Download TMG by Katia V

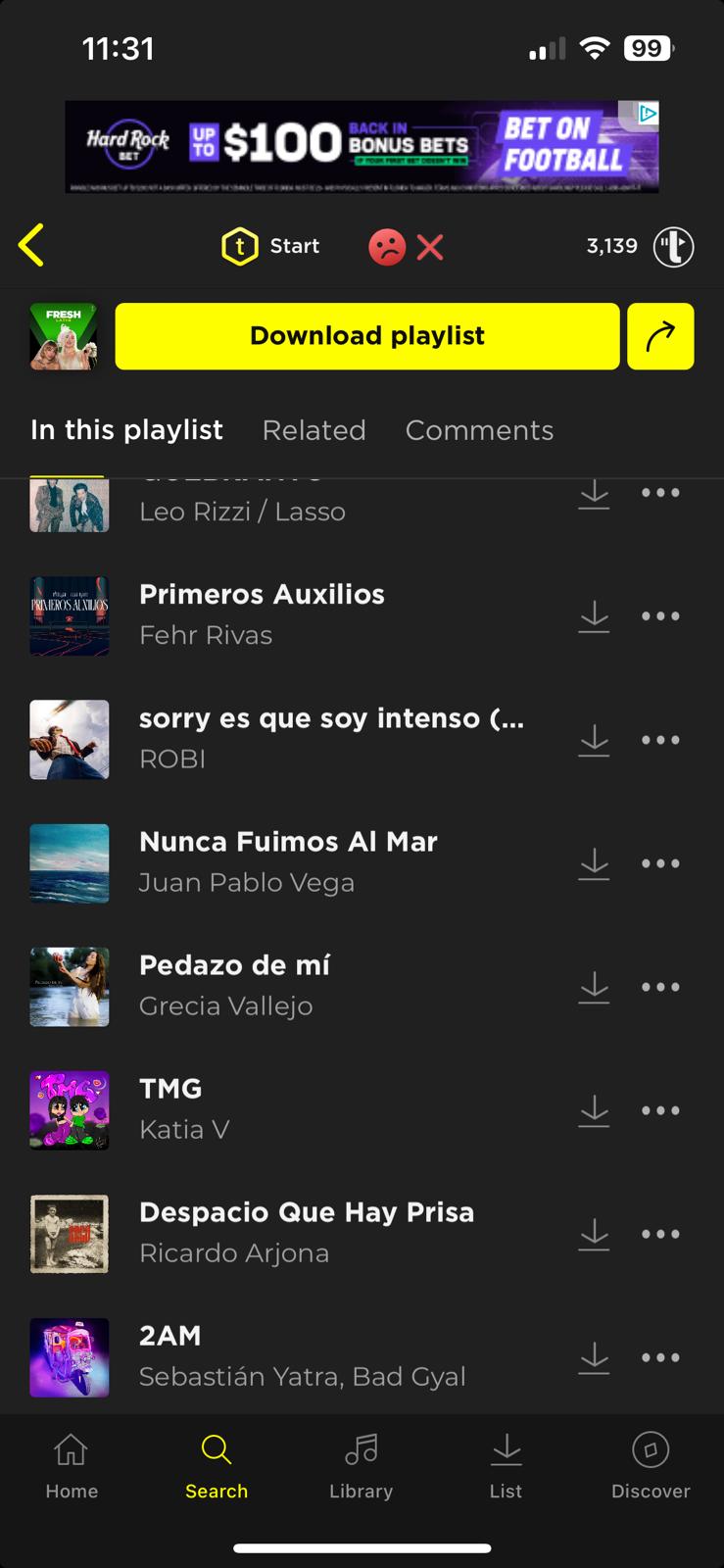coord(594,1110)
